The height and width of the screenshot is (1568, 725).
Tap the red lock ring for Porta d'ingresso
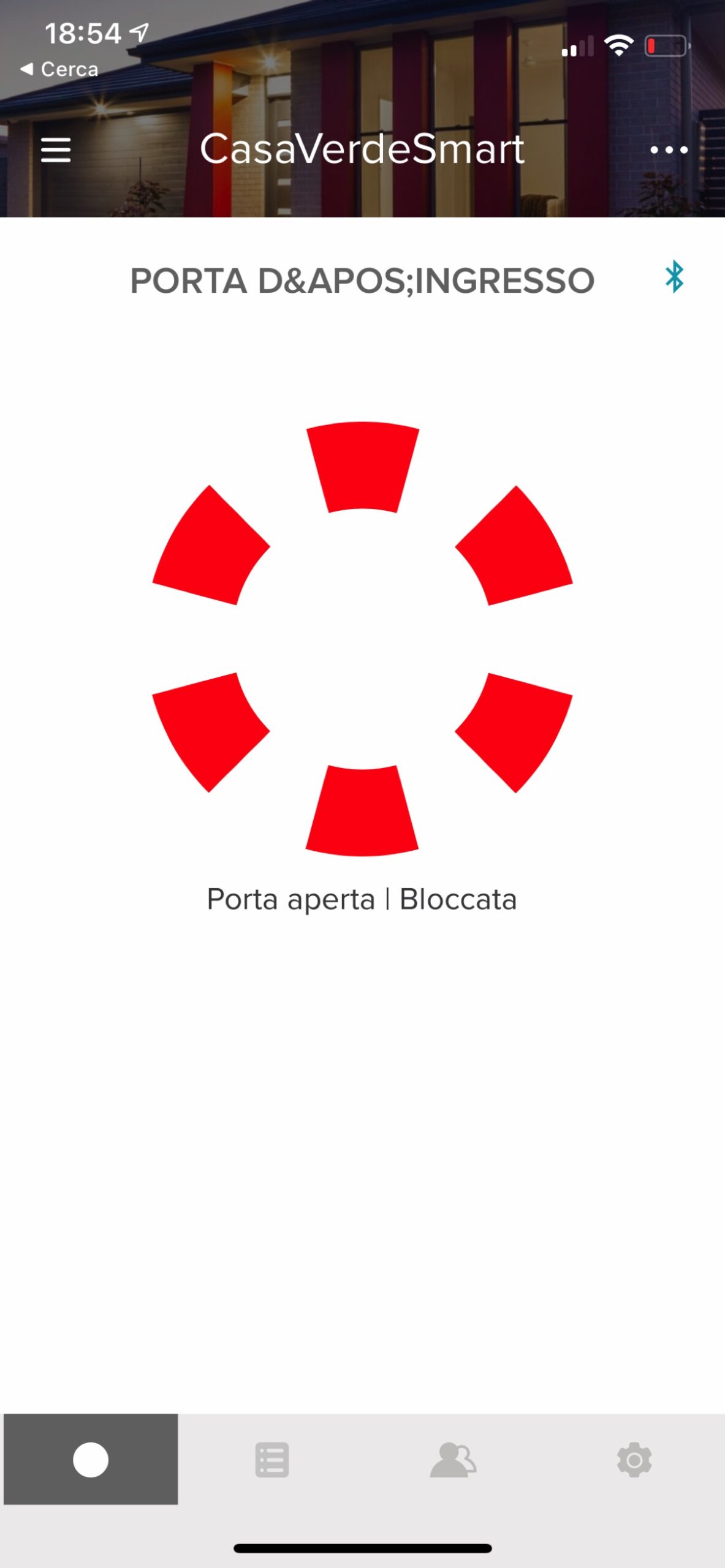362,638
